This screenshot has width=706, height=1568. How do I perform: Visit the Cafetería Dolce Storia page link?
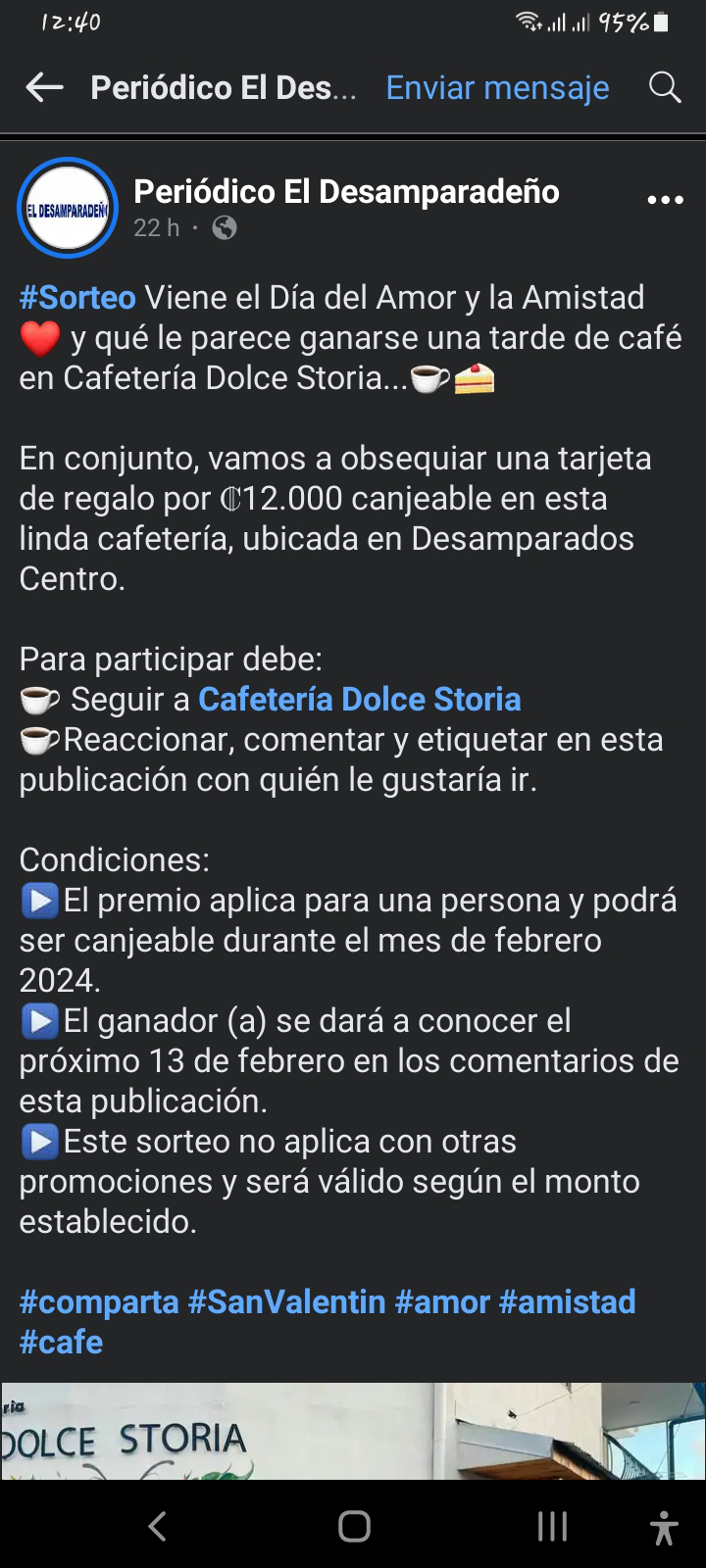[359, 699]
